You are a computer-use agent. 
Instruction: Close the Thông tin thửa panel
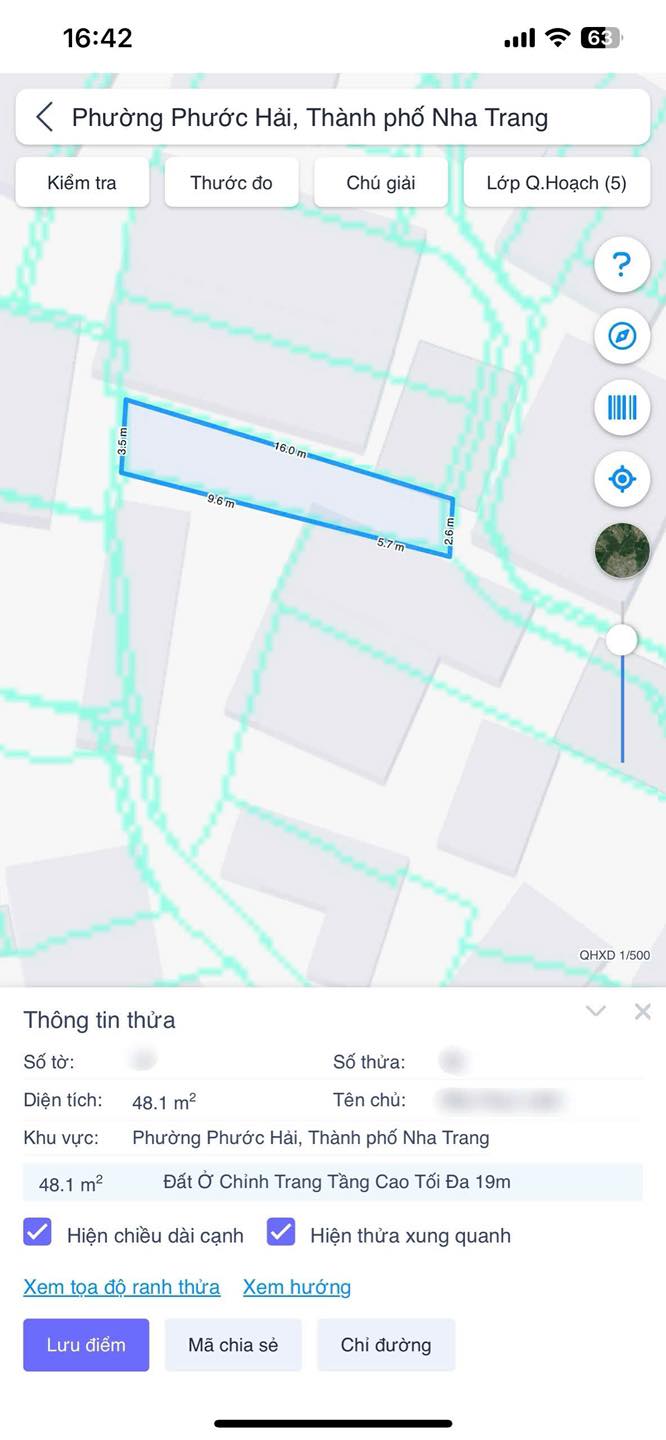click(643, 1011)
